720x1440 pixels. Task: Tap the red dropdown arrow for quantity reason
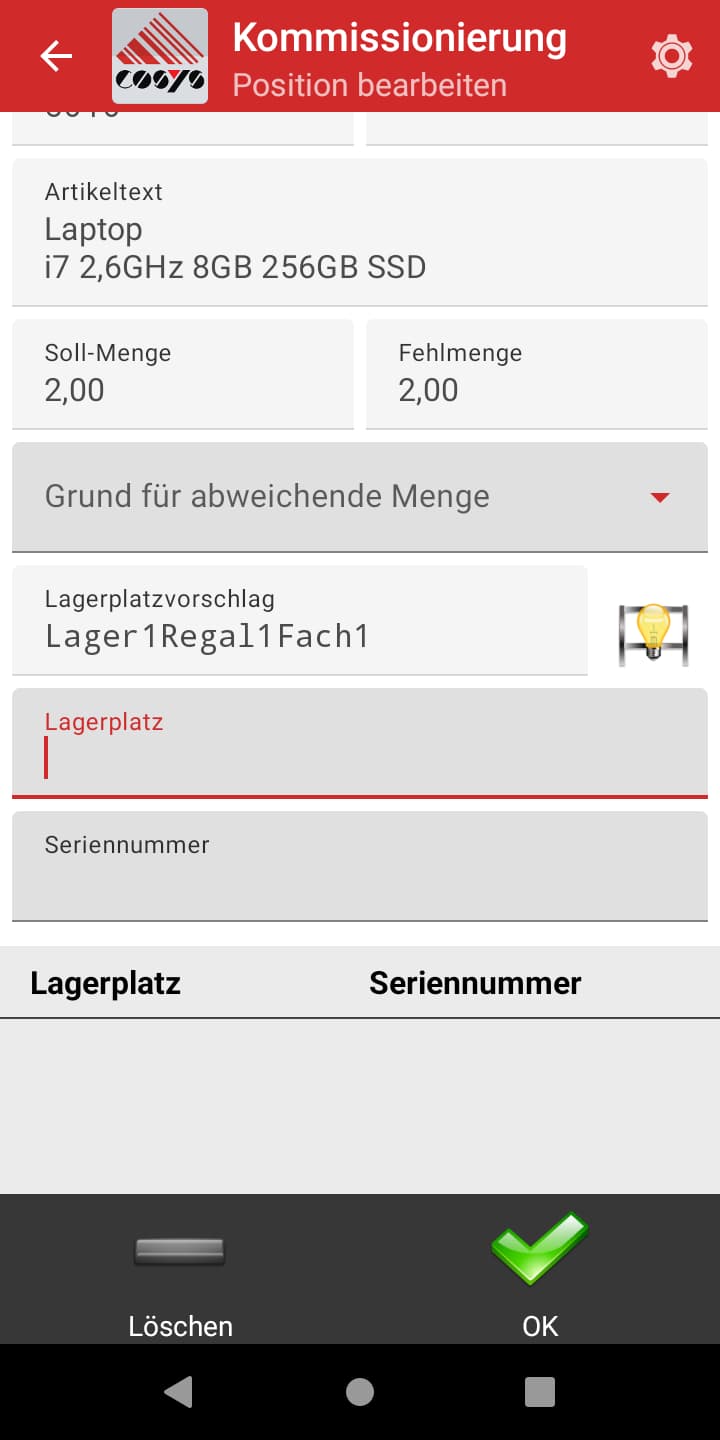(657, 496)
